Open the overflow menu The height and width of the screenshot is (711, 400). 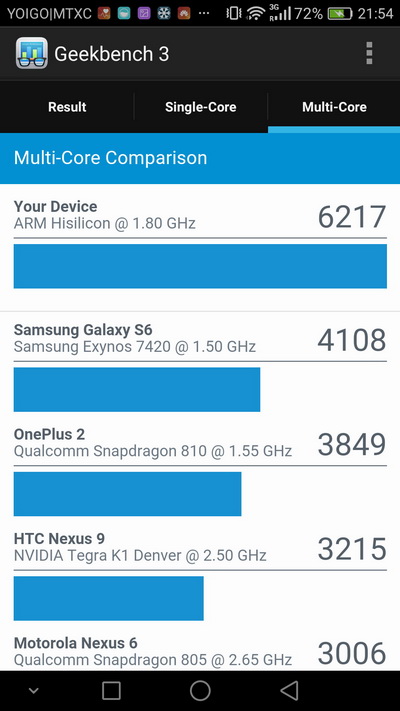tap(369, 54)
